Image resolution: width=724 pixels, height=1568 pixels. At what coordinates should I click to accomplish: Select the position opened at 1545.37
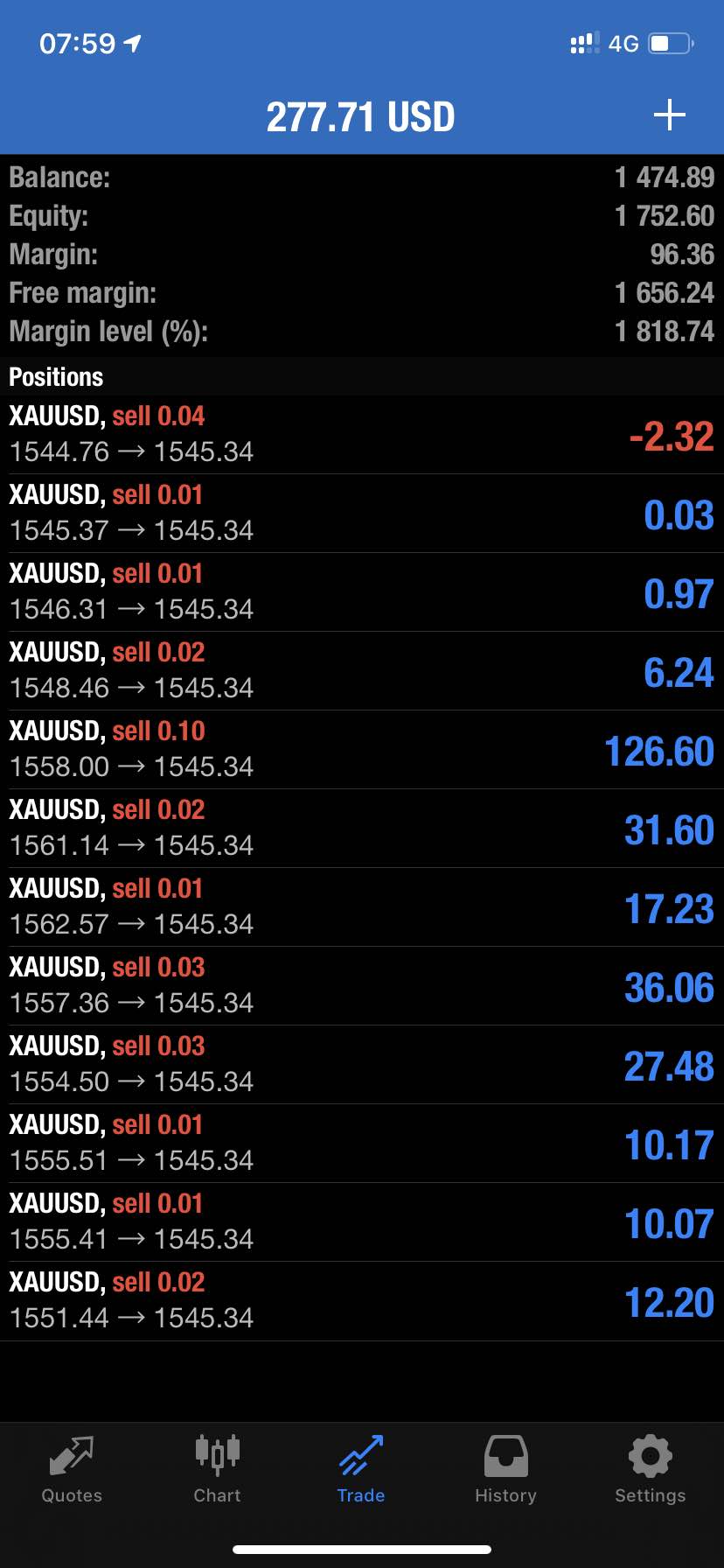[362, 514]
